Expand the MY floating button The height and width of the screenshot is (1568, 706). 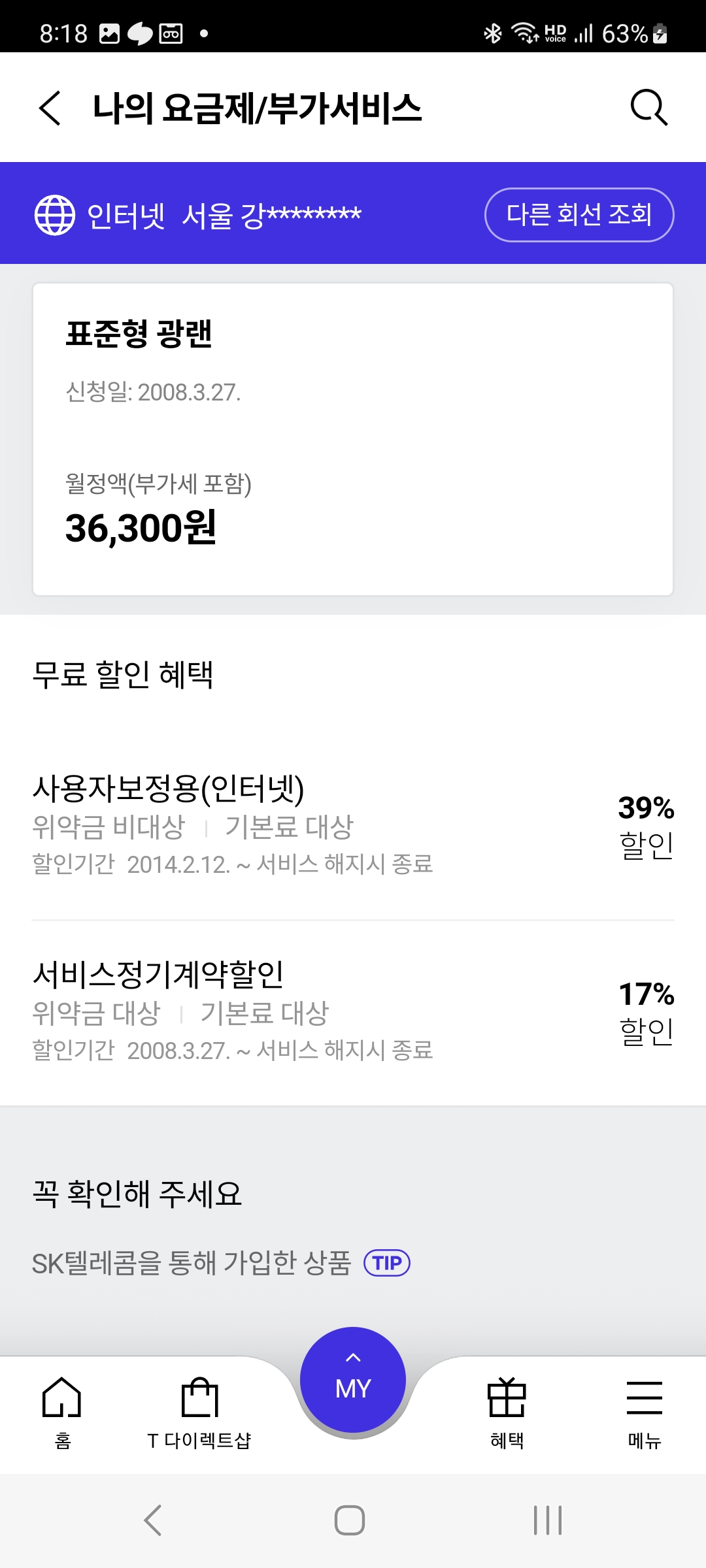coord(353,1380)
